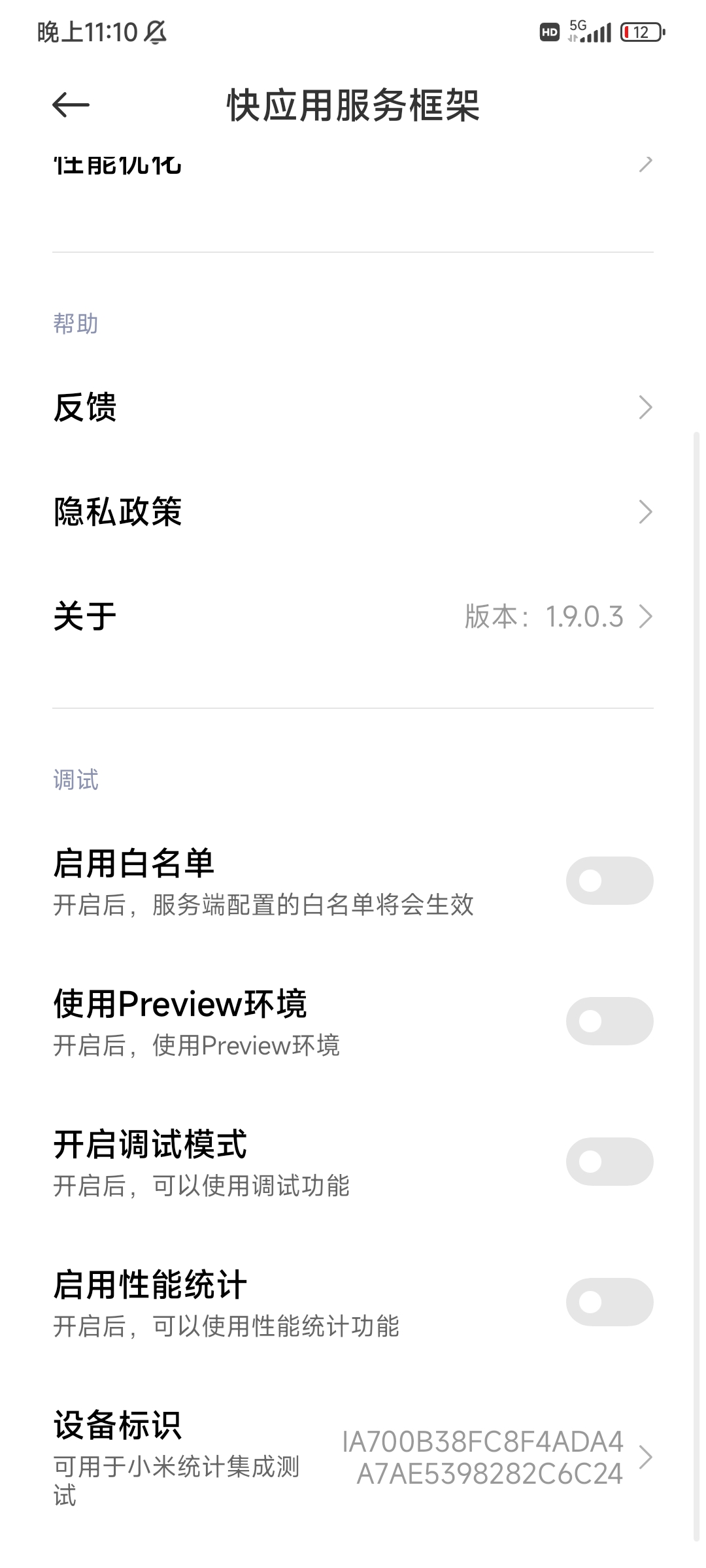Screen dimensions: 706x1568
Task: Open 设备标识 device ID row
Action: [x=353, y=1458]
